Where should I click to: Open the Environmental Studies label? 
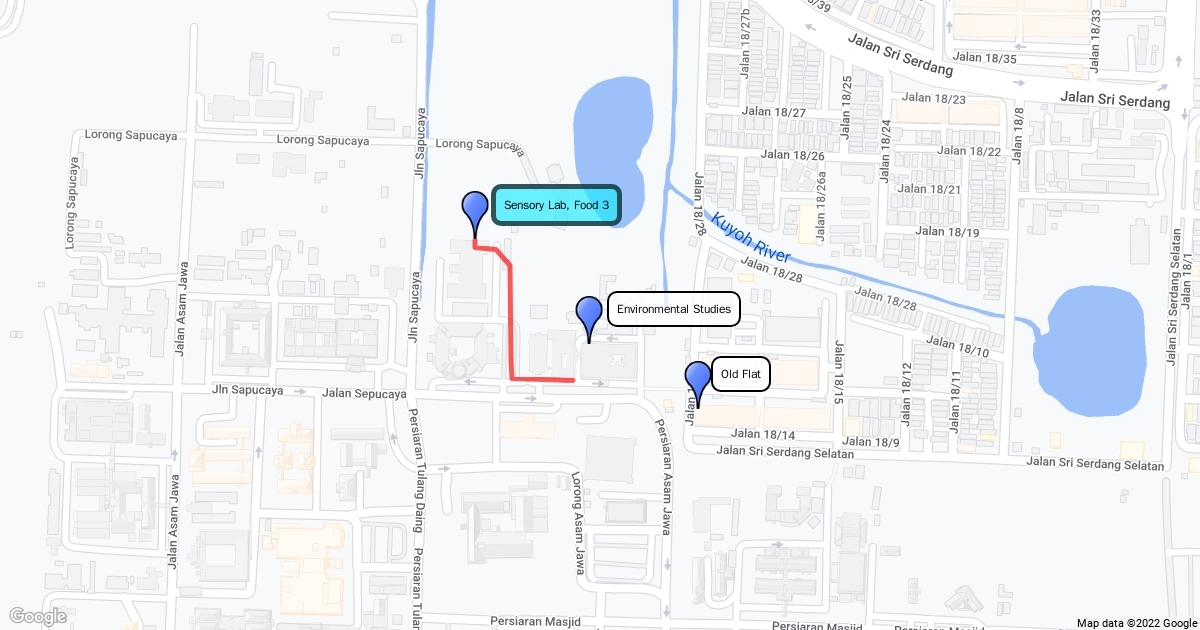673,309
